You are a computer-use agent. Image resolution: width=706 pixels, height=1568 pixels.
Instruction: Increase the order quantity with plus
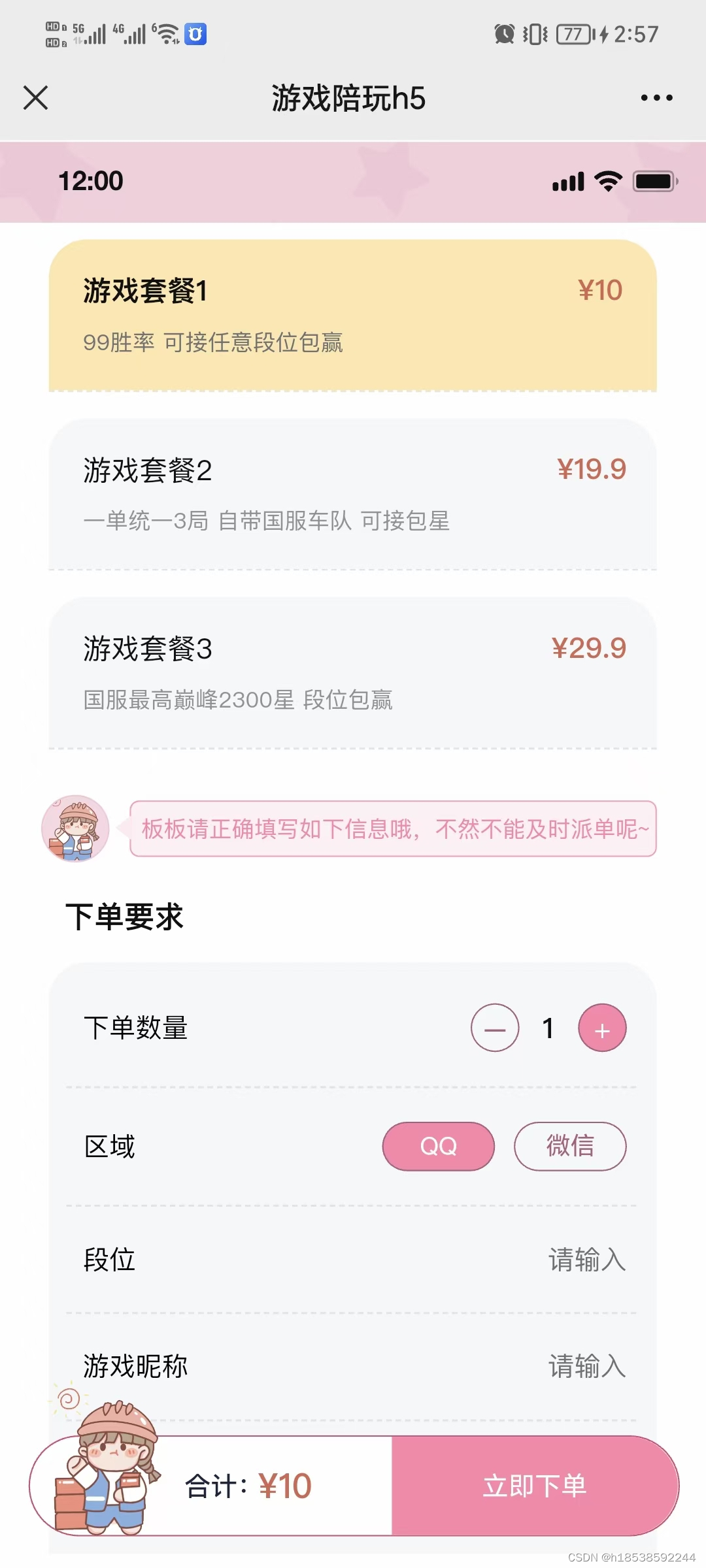(x=602, y=1028)
